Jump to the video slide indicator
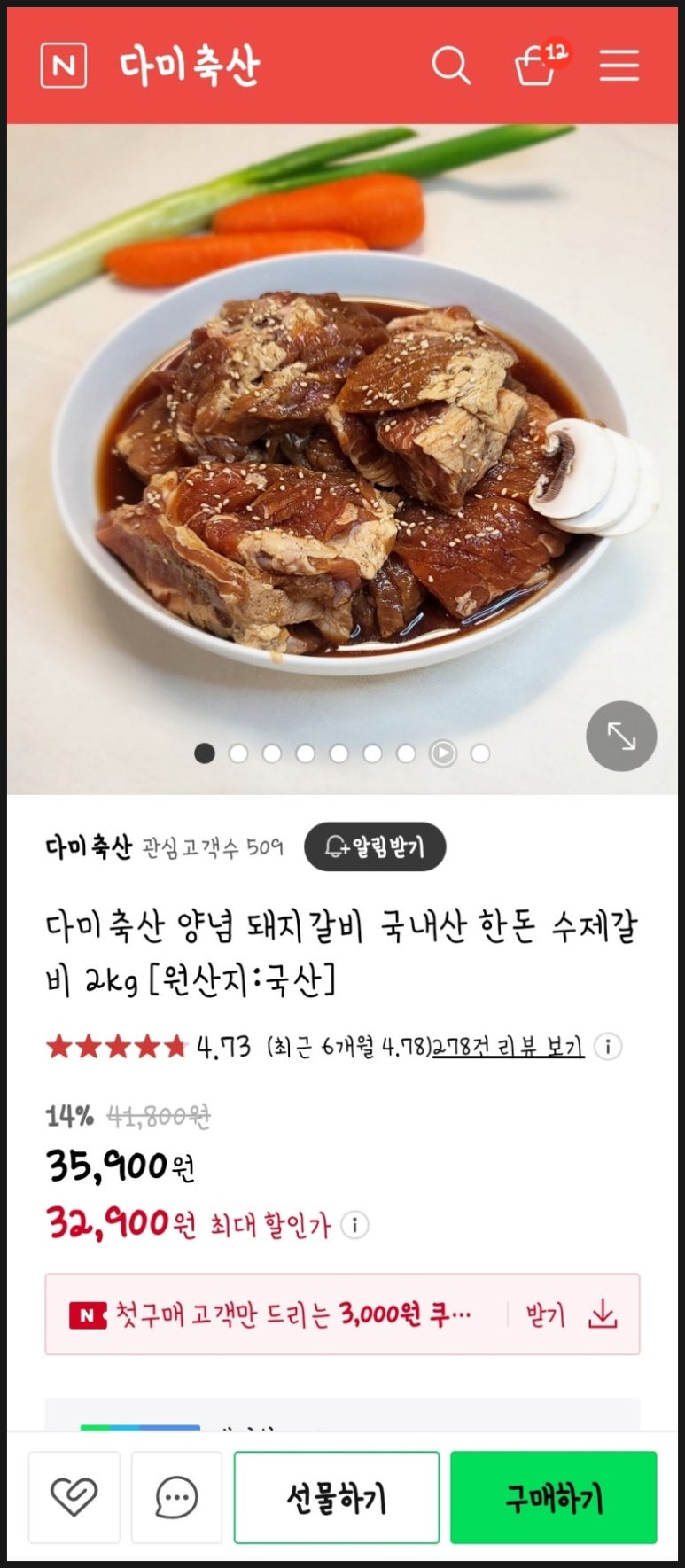The image size is (685, 1568). (x=442, y=753)
